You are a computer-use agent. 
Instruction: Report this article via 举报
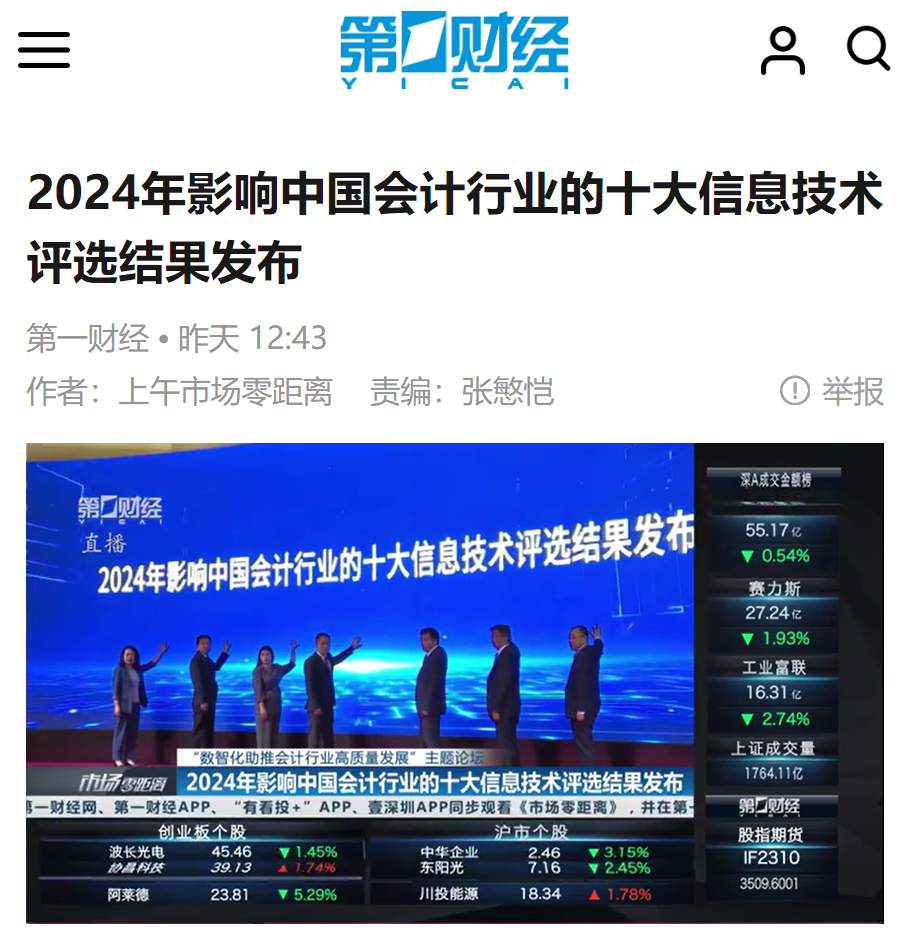coord(833,391)
